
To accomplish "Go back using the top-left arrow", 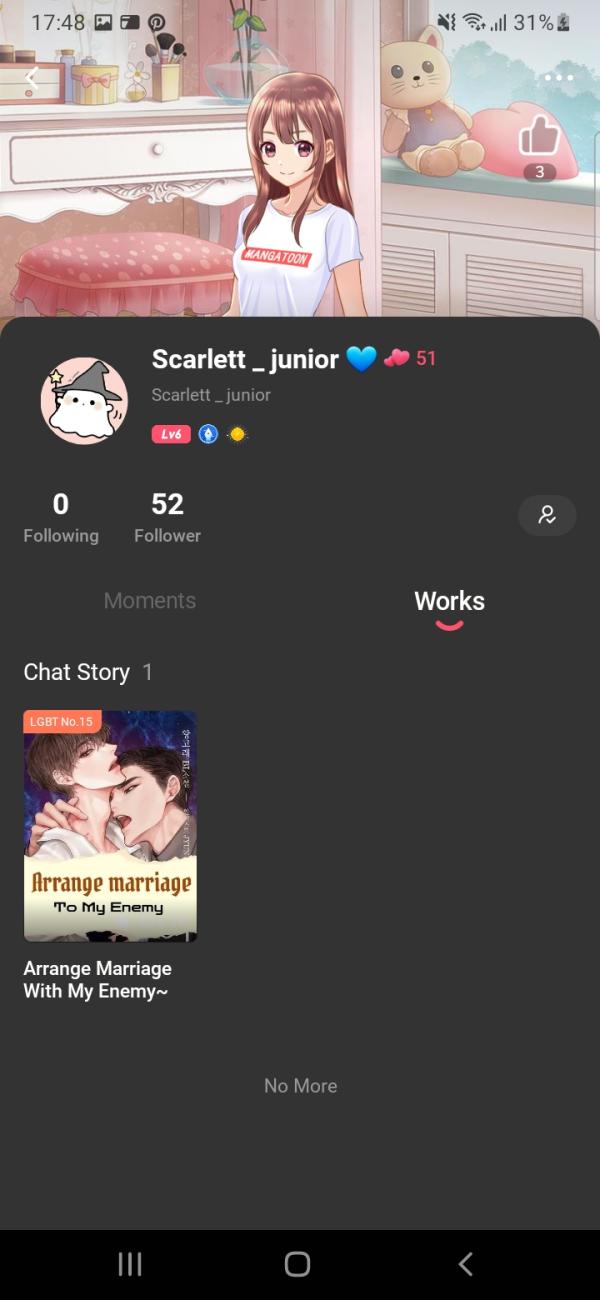I will click(32, 77).
